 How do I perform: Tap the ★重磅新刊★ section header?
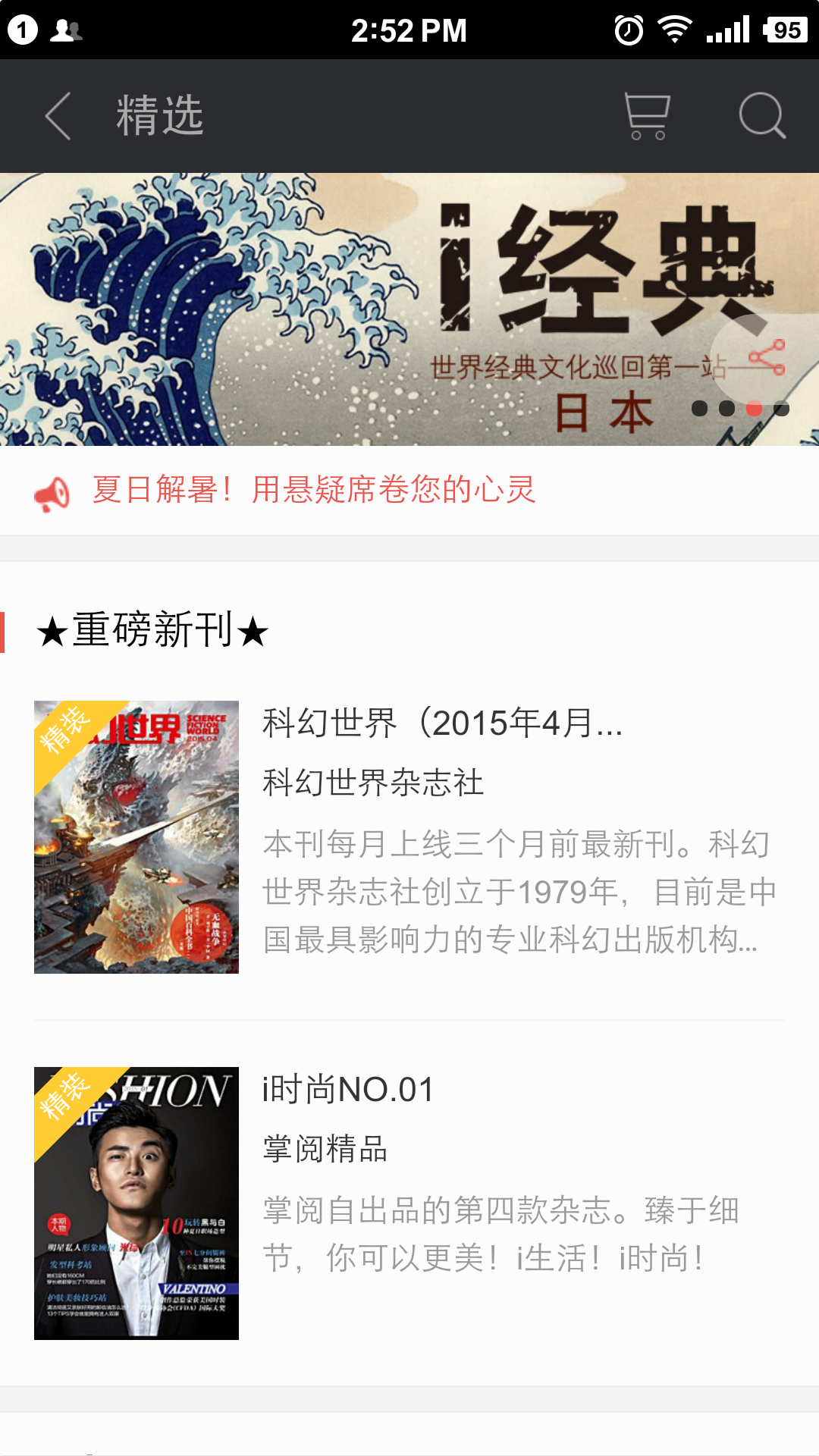coord(153,631)
